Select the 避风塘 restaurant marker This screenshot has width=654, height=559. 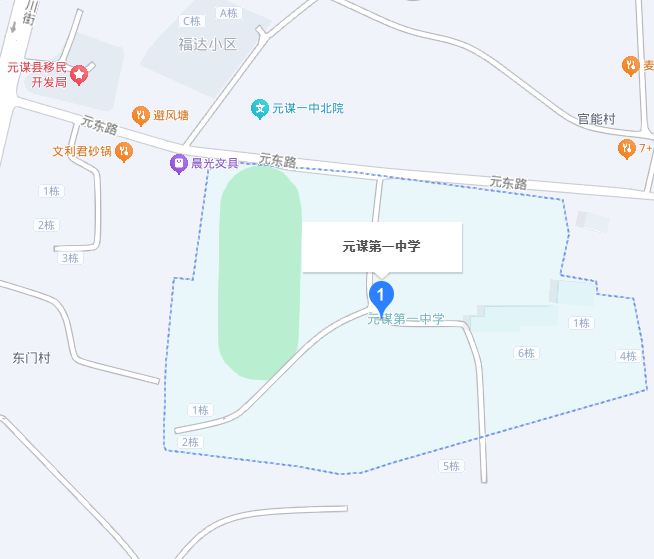142,116
